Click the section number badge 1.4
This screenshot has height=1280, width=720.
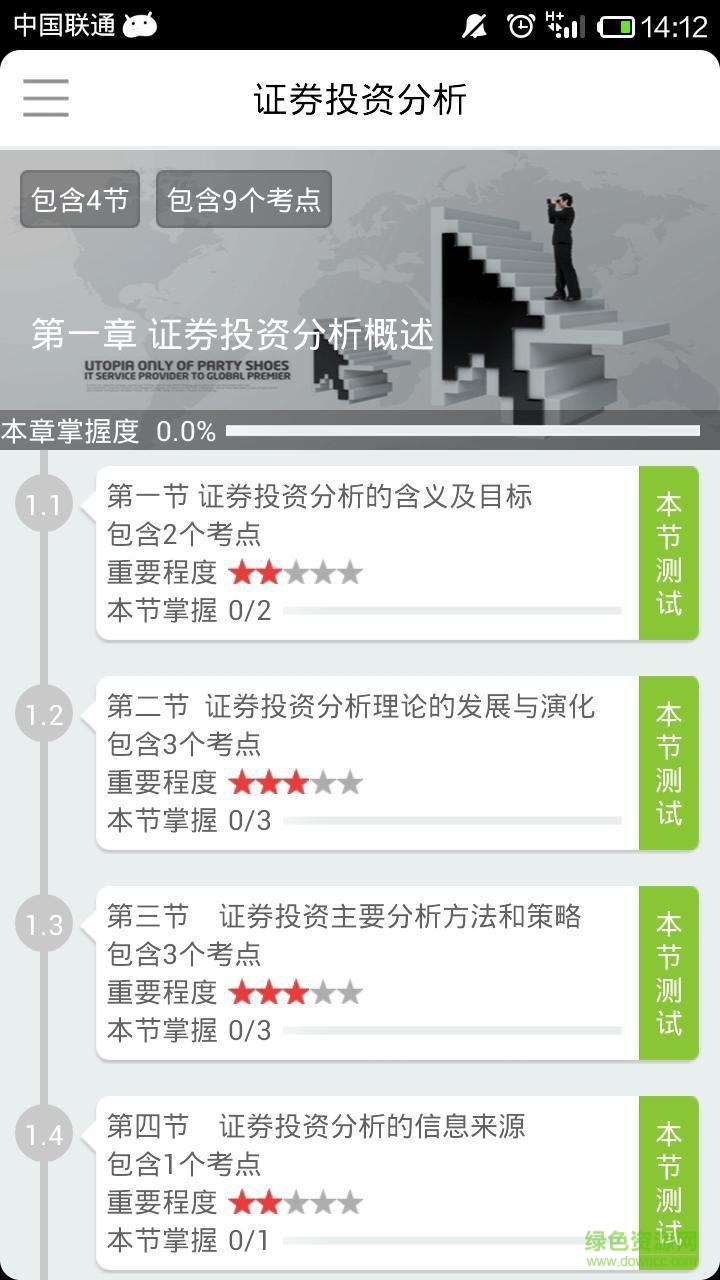(x=44, y=1135)
